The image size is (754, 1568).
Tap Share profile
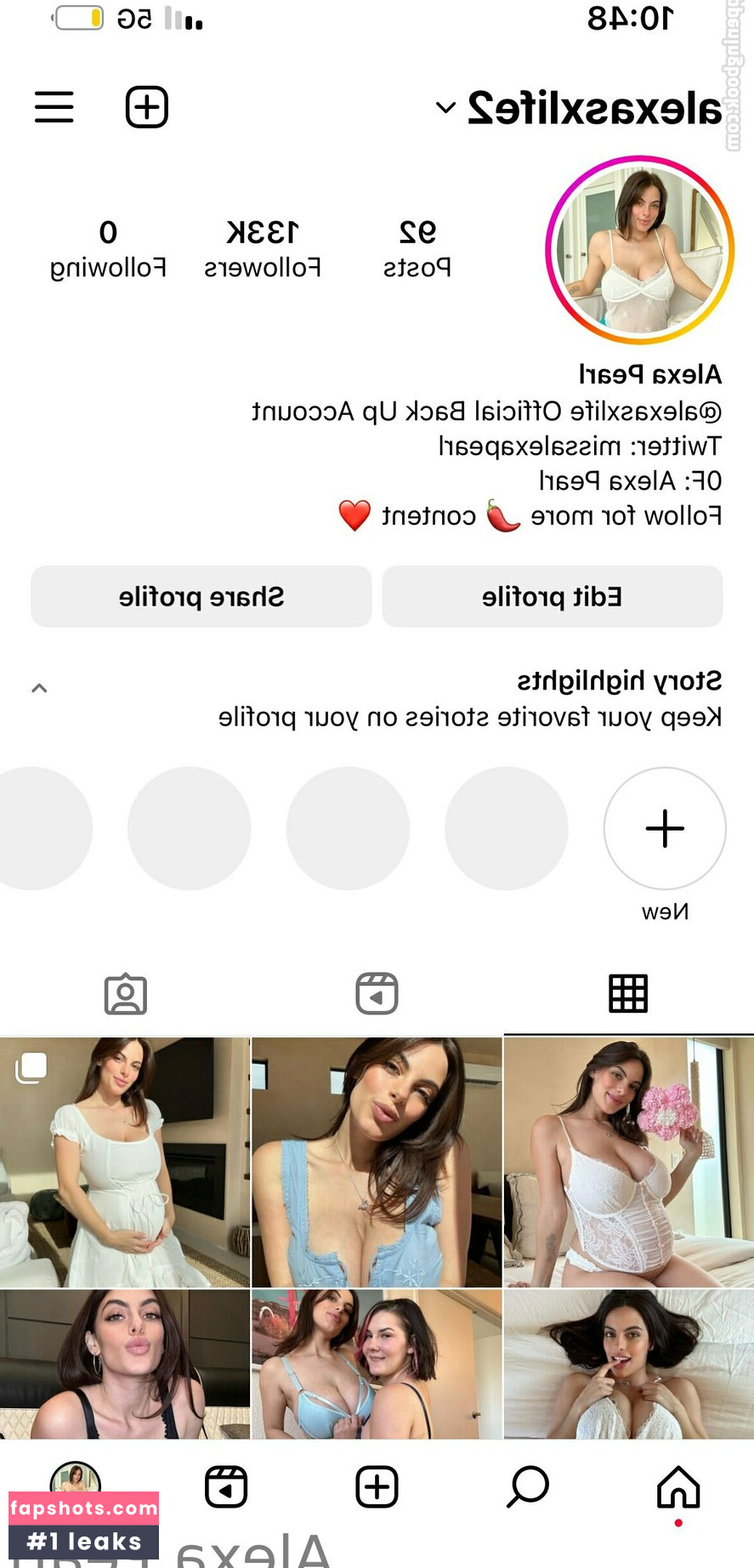click(x=201, y=596)
